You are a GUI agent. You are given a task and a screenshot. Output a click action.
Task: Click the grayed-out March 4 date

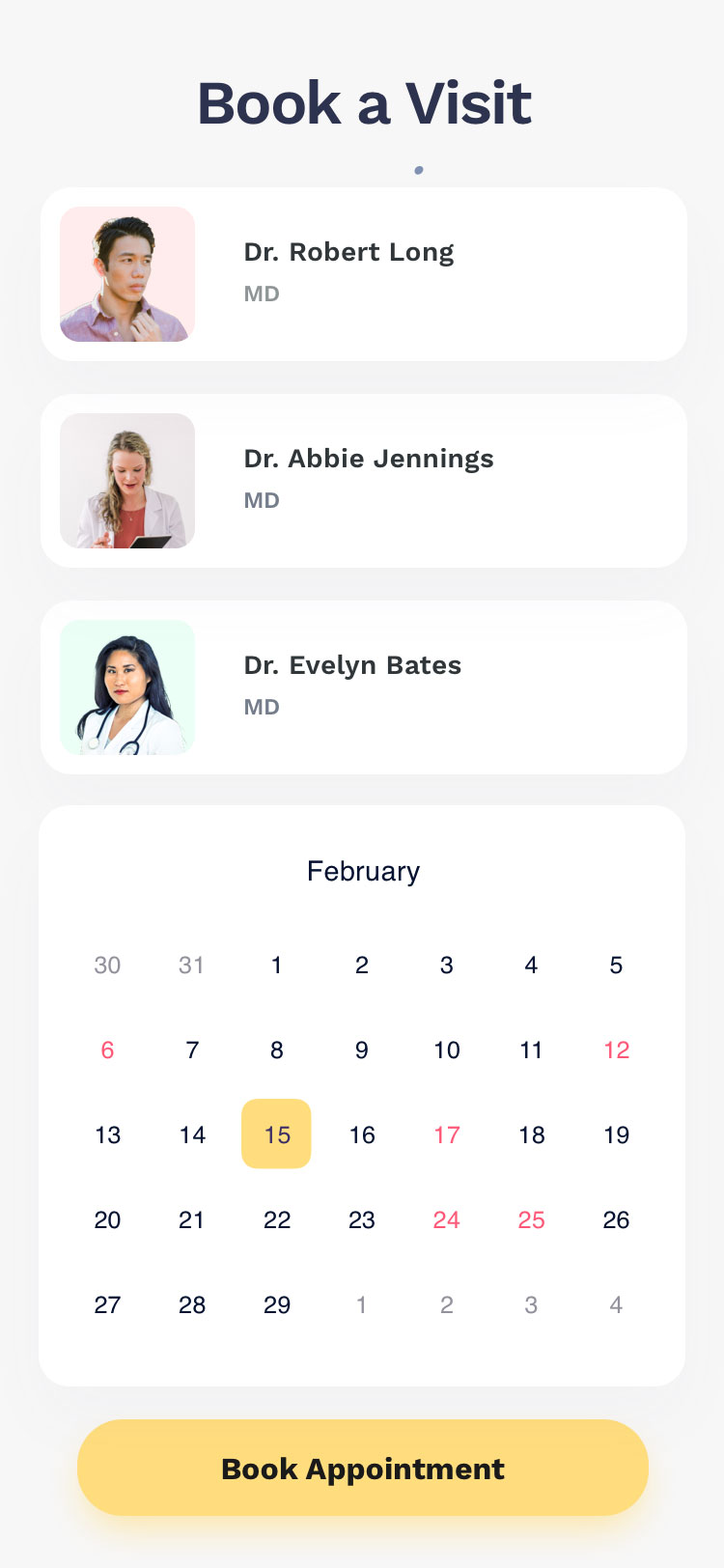tap(615, 1304)
